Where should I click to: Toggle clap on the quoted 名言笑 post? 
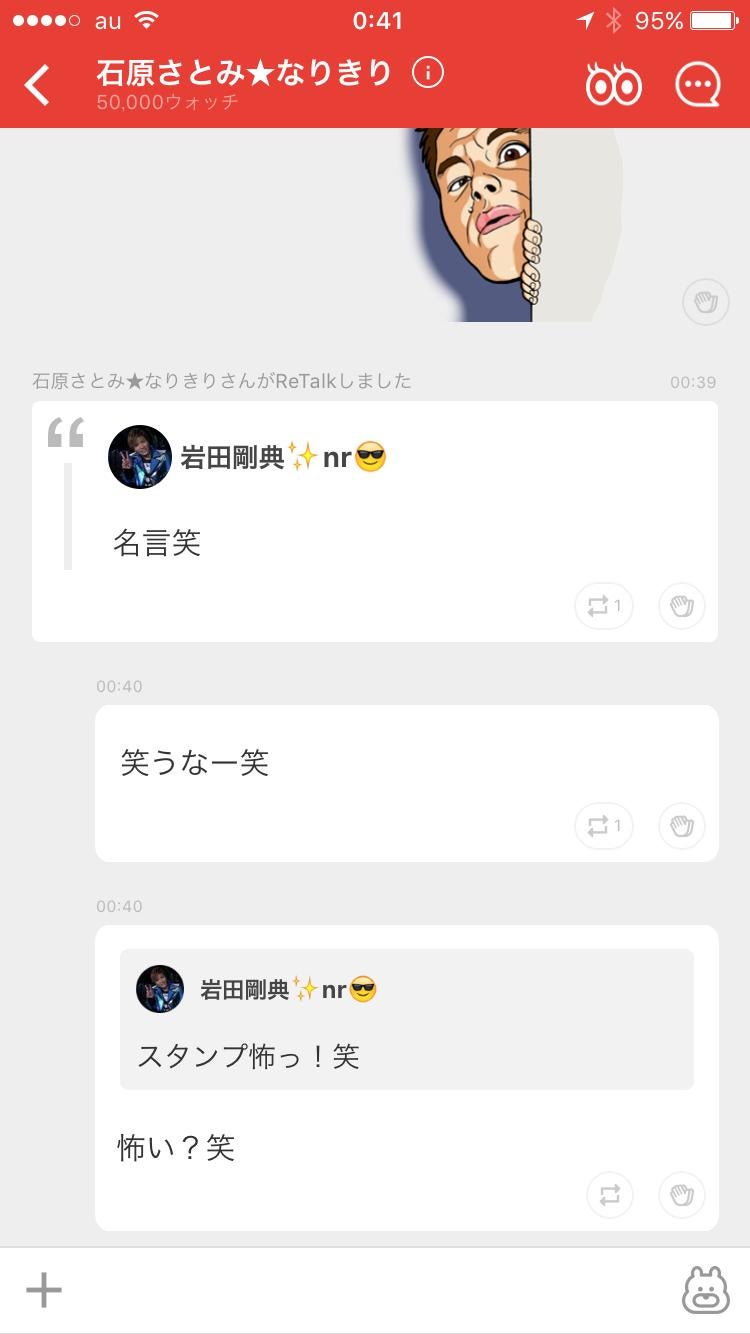[x=681, y=605]
